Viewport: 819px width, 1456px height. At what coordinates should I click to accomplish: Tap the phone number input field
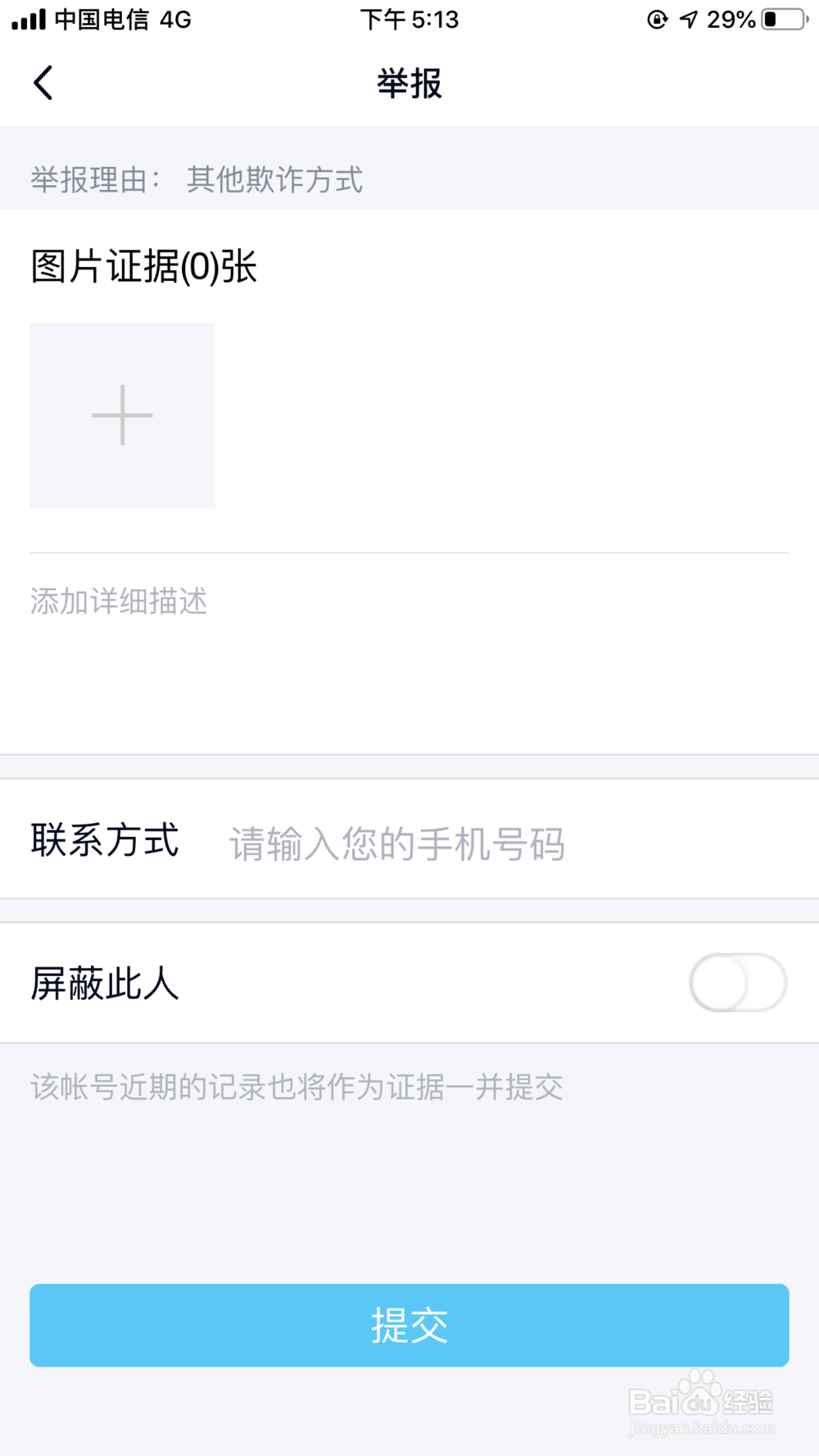[397, 843]
